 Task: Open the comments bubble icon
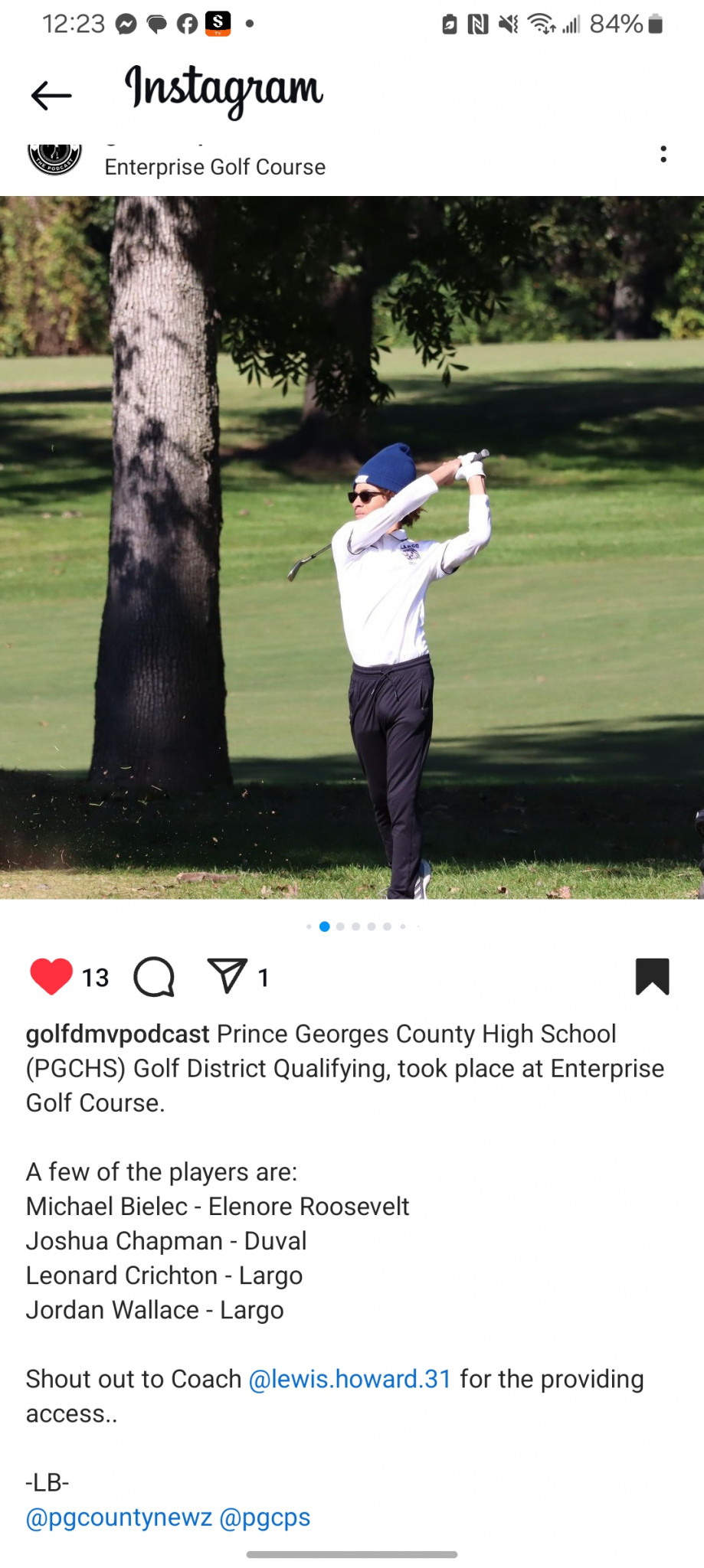pyautogui.click(x=154, y=977)
